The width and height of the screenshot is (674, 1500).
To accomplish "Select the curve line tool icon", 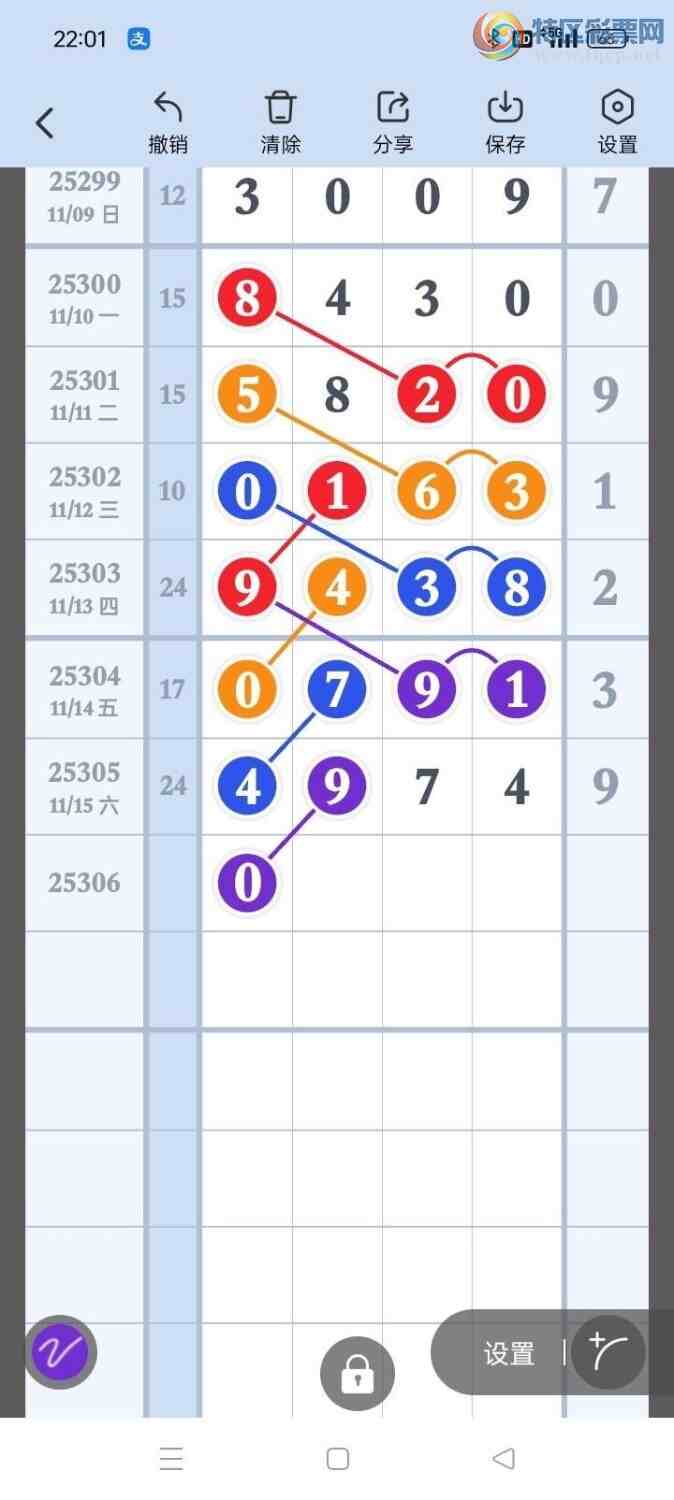I will (608, 1353).
